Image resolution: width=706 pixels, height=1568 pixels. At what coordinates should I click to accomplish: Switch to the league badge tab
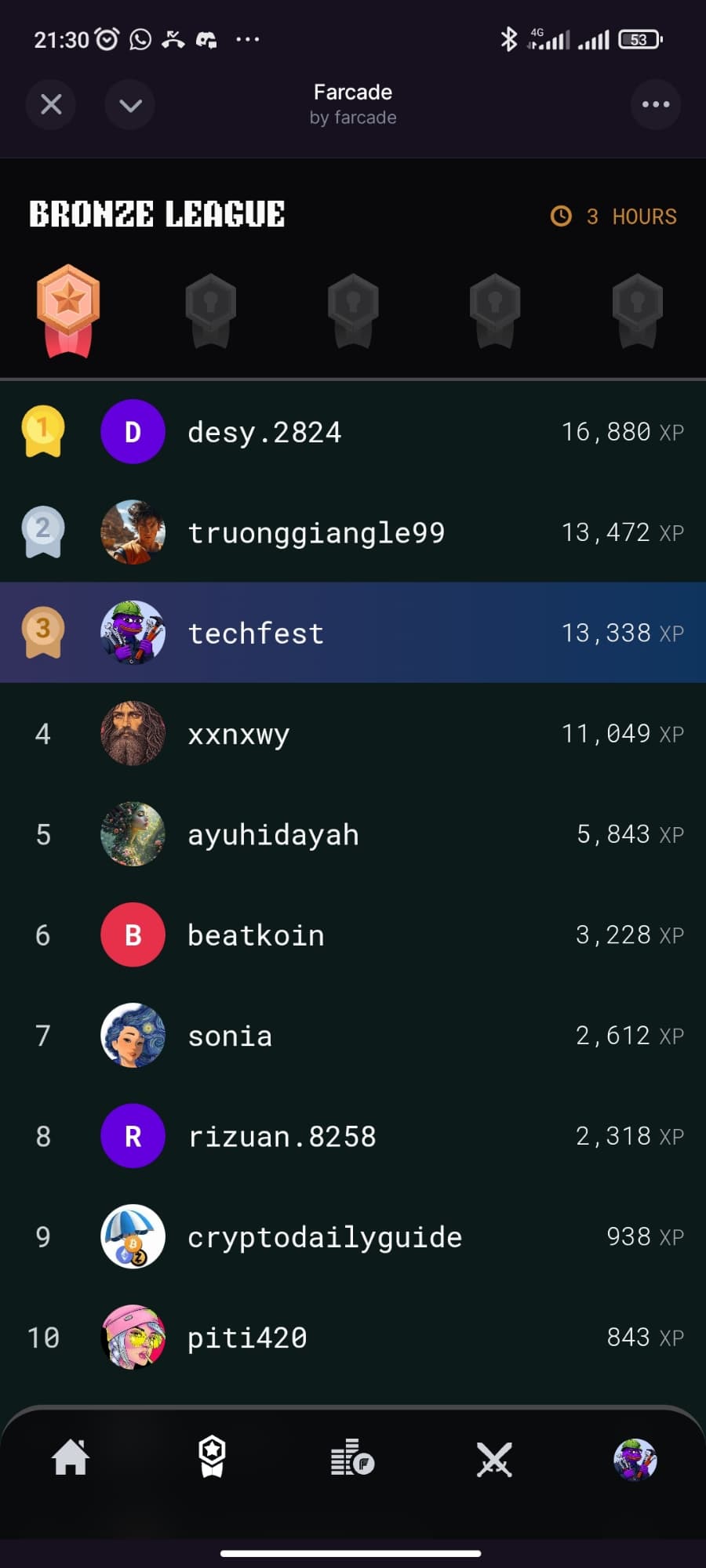tap(212, 1458)
